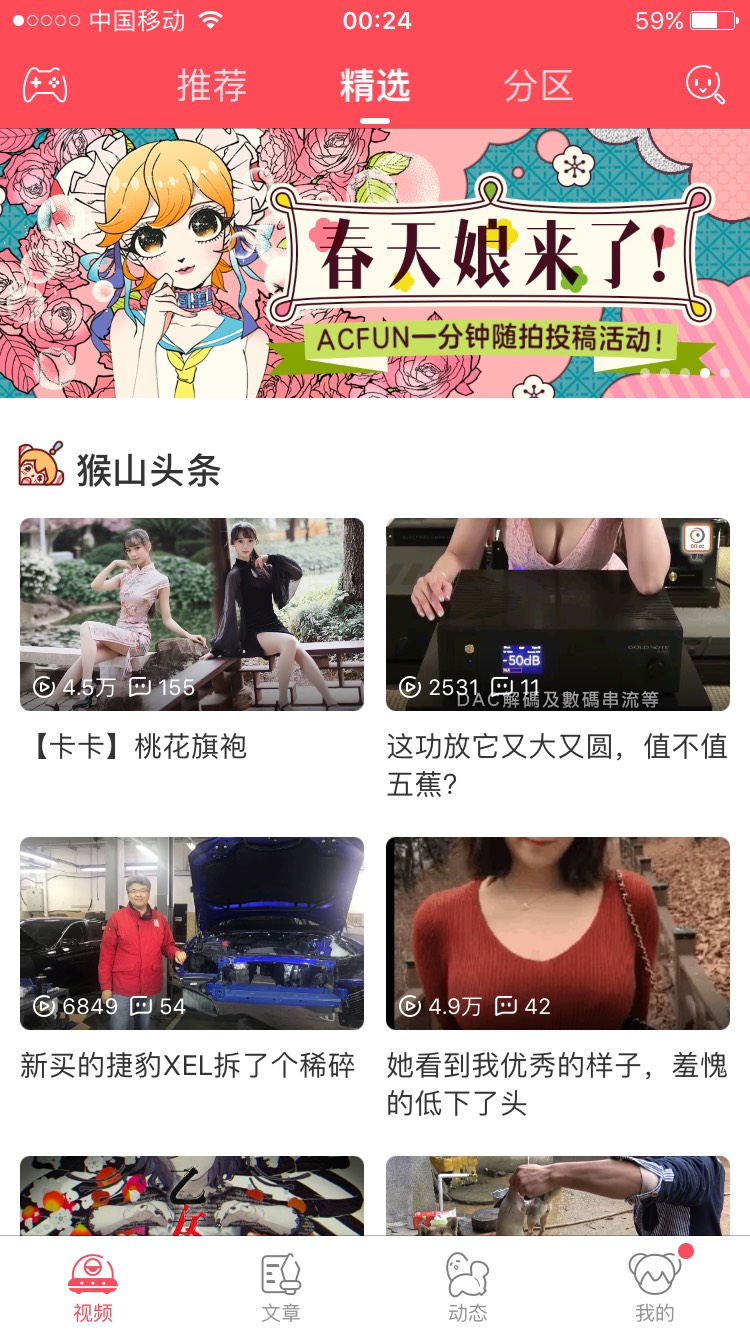Go to the 我的 profile tab

(655, 1287)
